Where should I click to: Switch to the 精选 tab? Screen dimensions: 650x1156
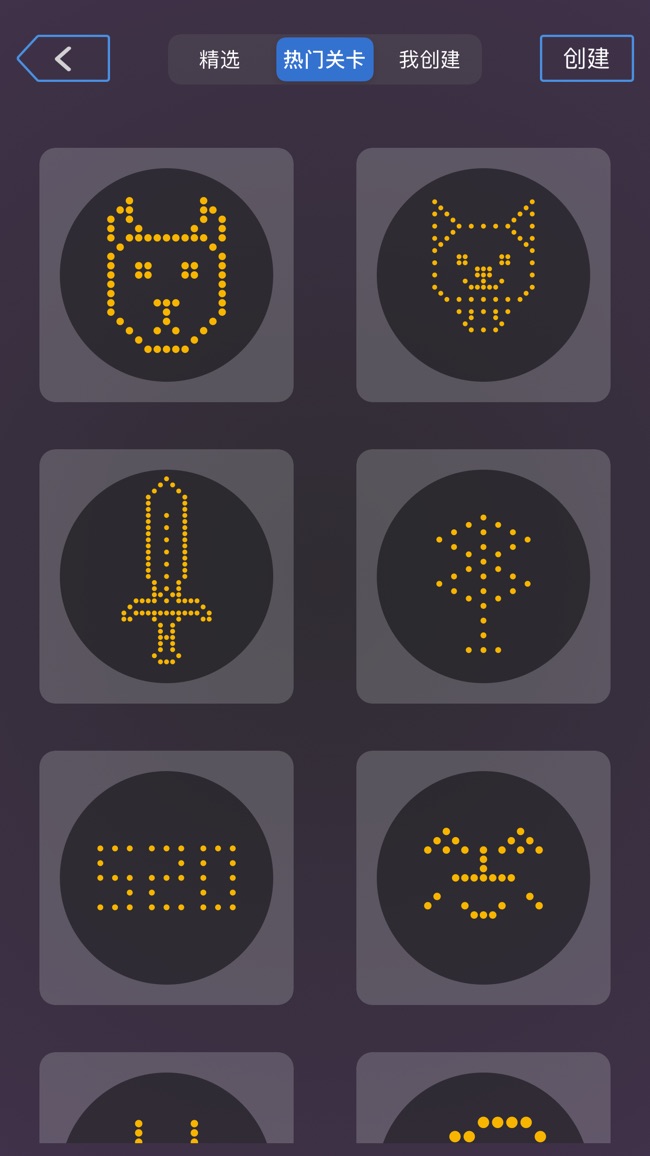point(220,60)
